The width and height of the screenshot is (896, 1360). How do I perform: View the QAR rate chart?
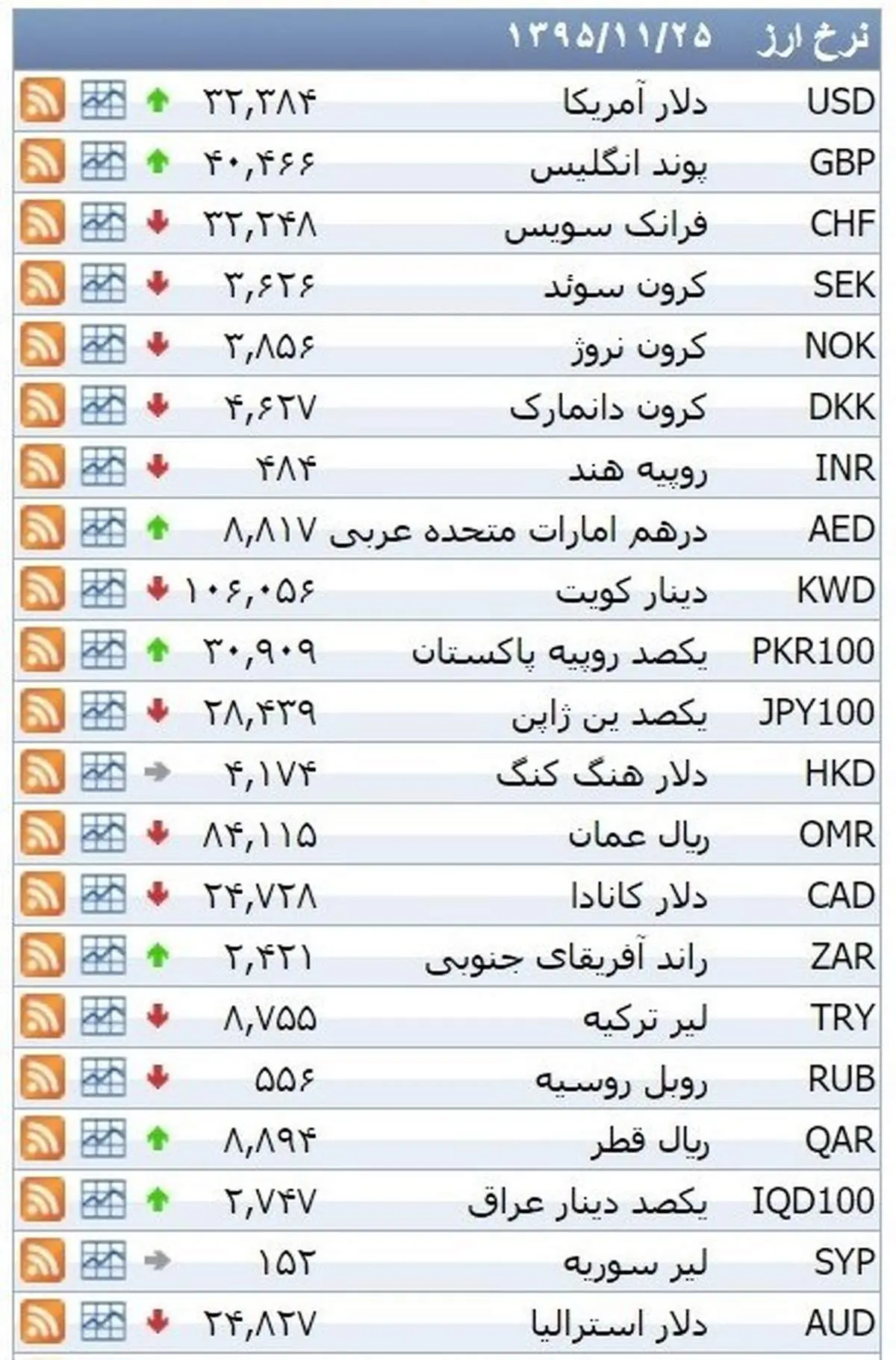click(103, 1140)
